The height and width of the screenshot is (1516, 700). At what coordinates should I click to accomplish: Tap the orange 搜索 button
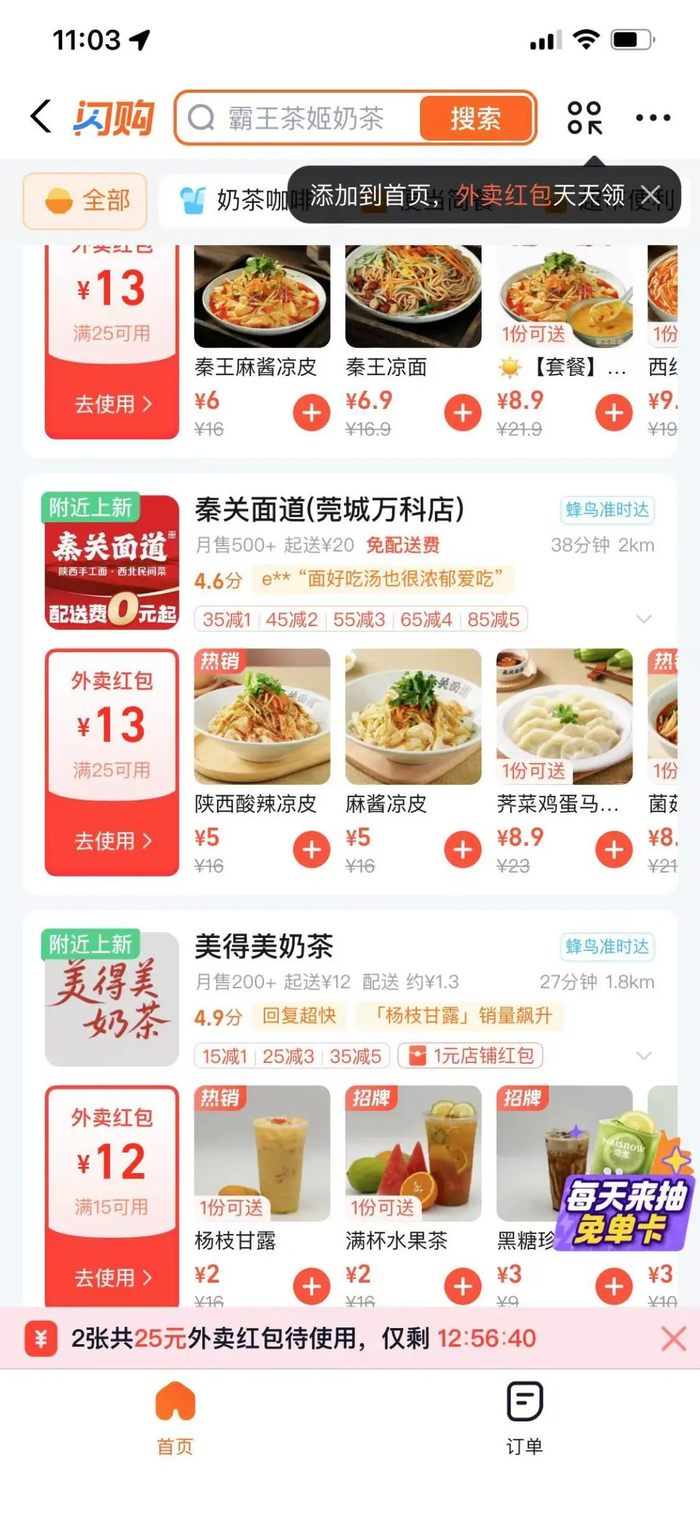tap(475, 118)
